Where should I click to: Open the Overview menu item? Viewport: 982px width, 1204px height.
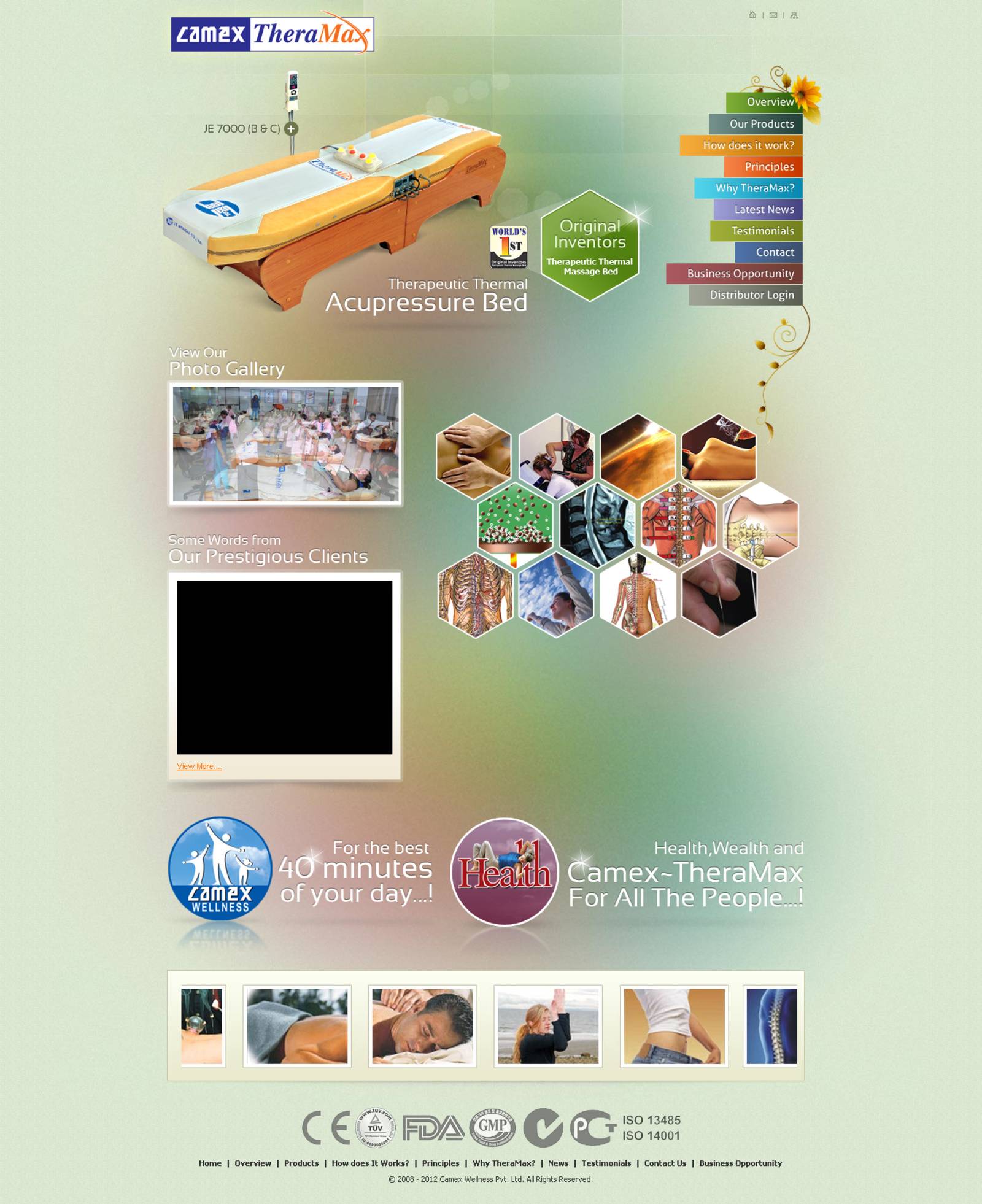pos(769,102)
